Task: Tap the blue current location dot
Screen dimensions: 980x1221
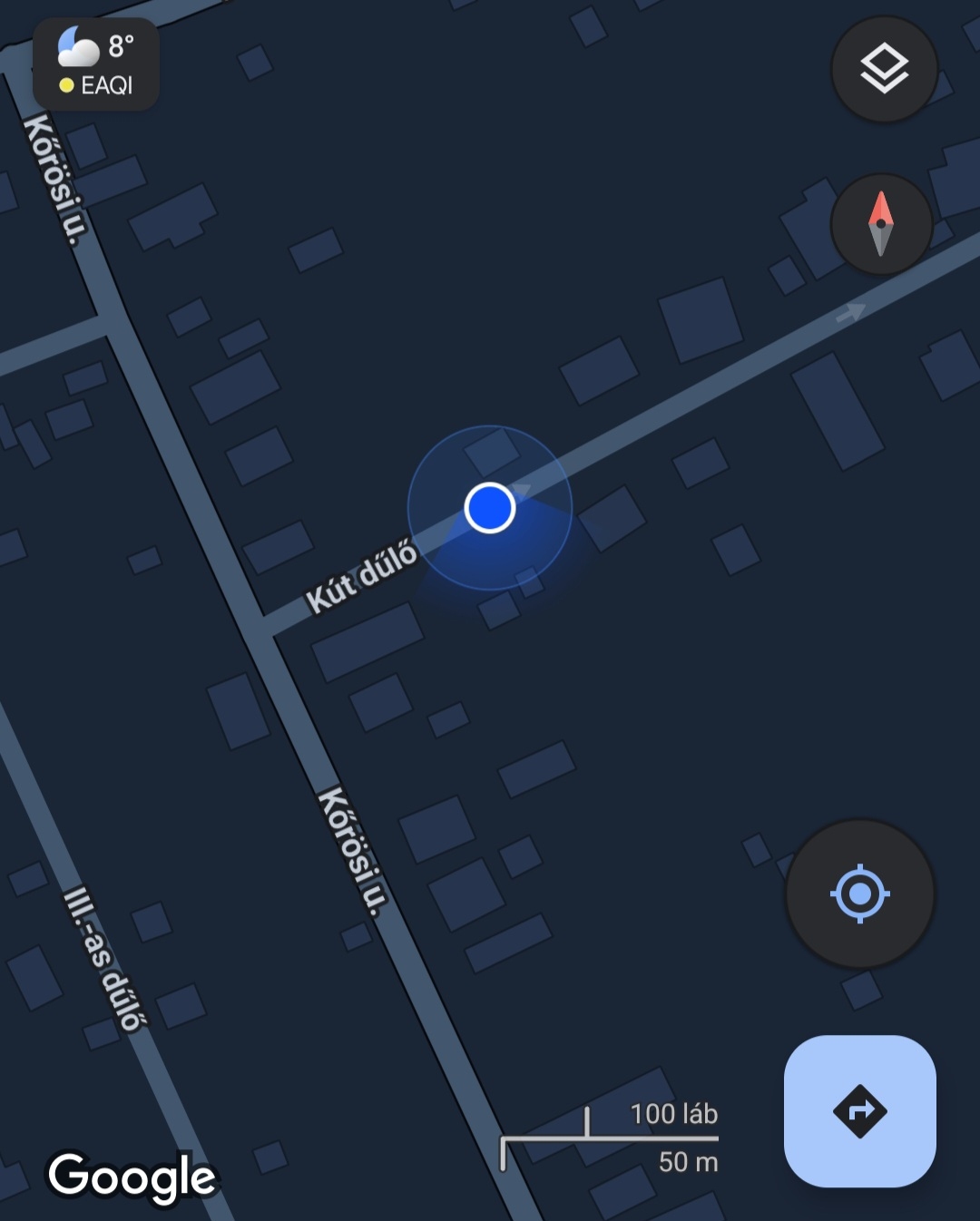Action: click(x=490, y=507)
